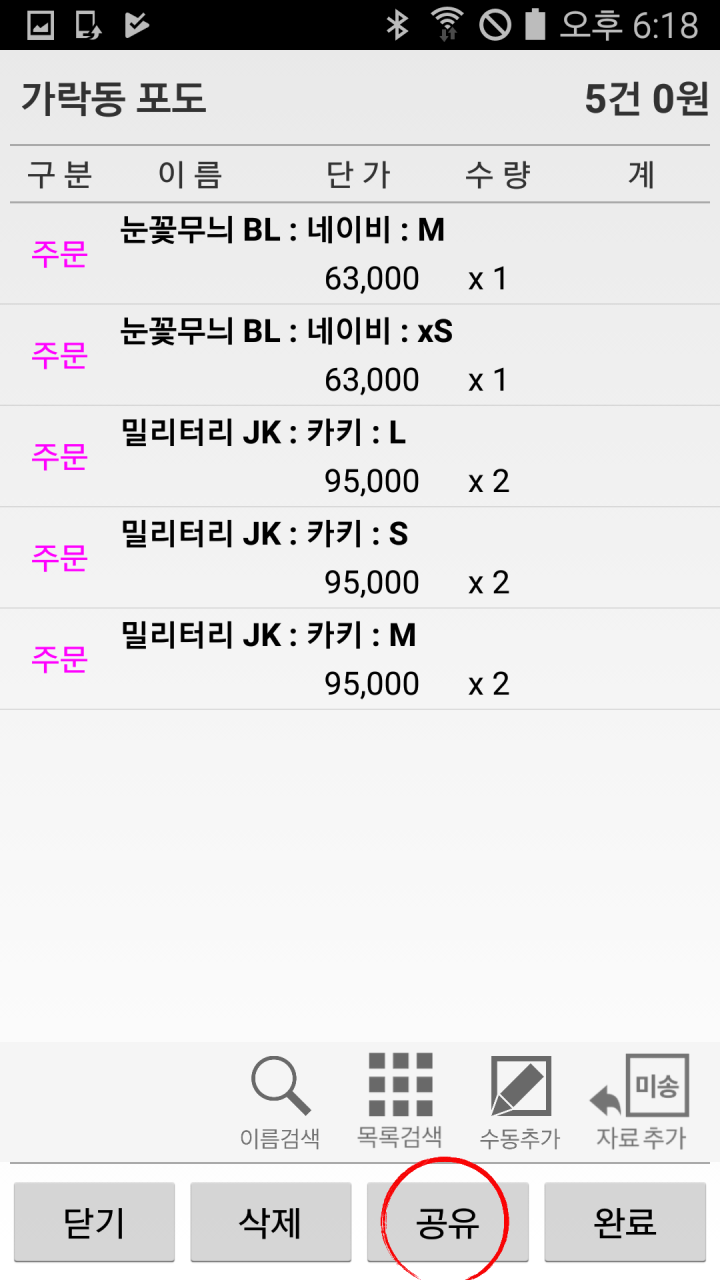Open the 밀리터리 JK : 카키 : M item

360,658
